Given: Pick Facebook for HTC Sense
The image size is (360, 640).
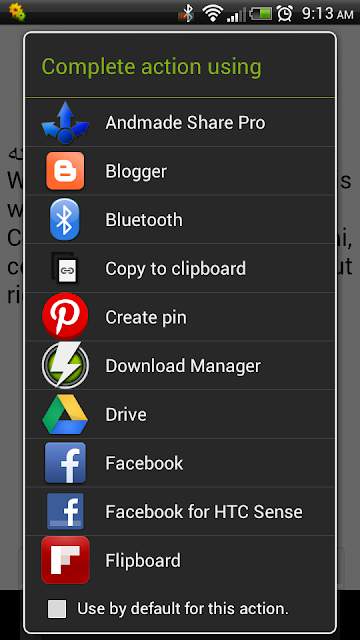Looking at the screenshot, I should (180, 511).
